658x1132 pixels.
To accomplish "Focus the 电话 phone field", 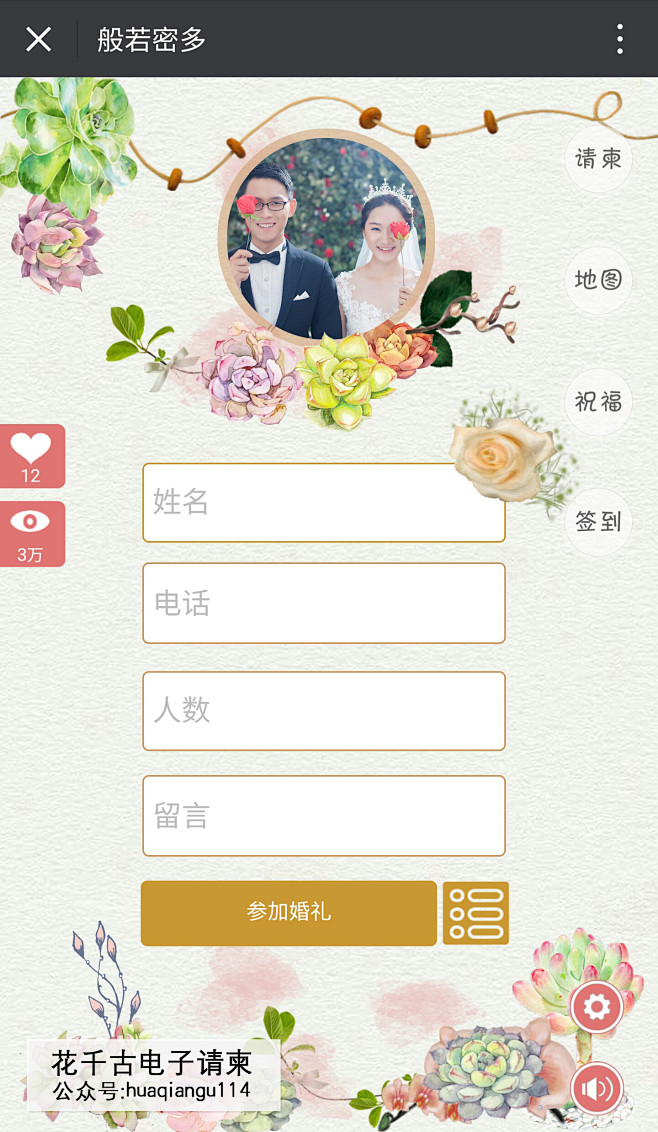I will point(323,603).
